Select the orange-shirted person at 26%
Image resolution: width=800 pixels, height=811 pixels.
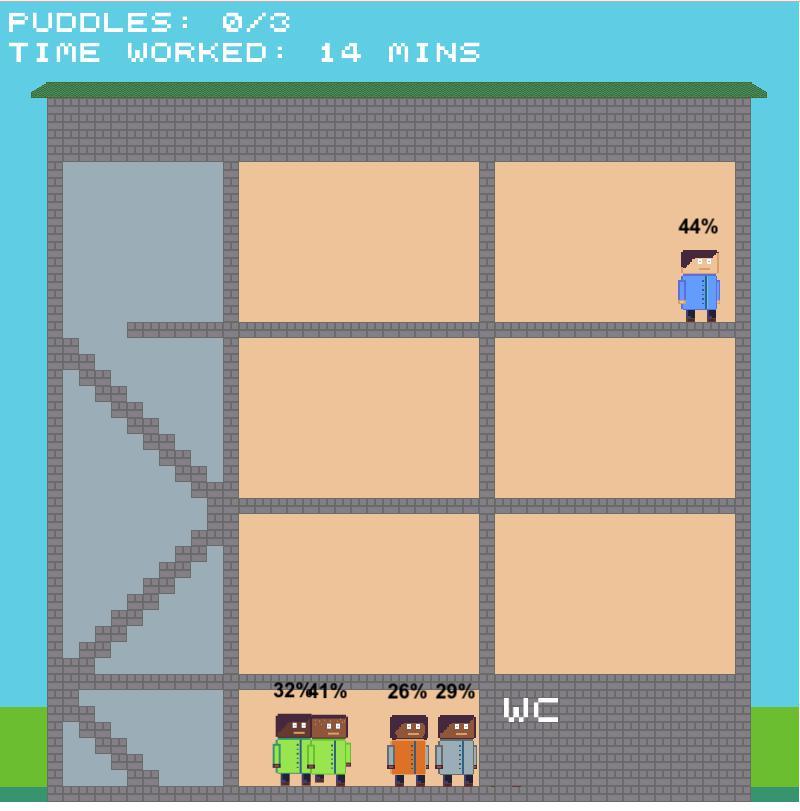[x=408, y=750]
